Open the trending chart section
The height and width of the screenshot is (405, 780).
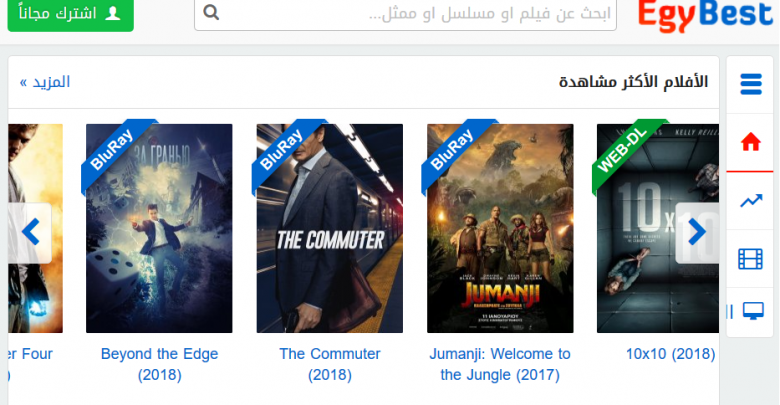coord(751,200)
